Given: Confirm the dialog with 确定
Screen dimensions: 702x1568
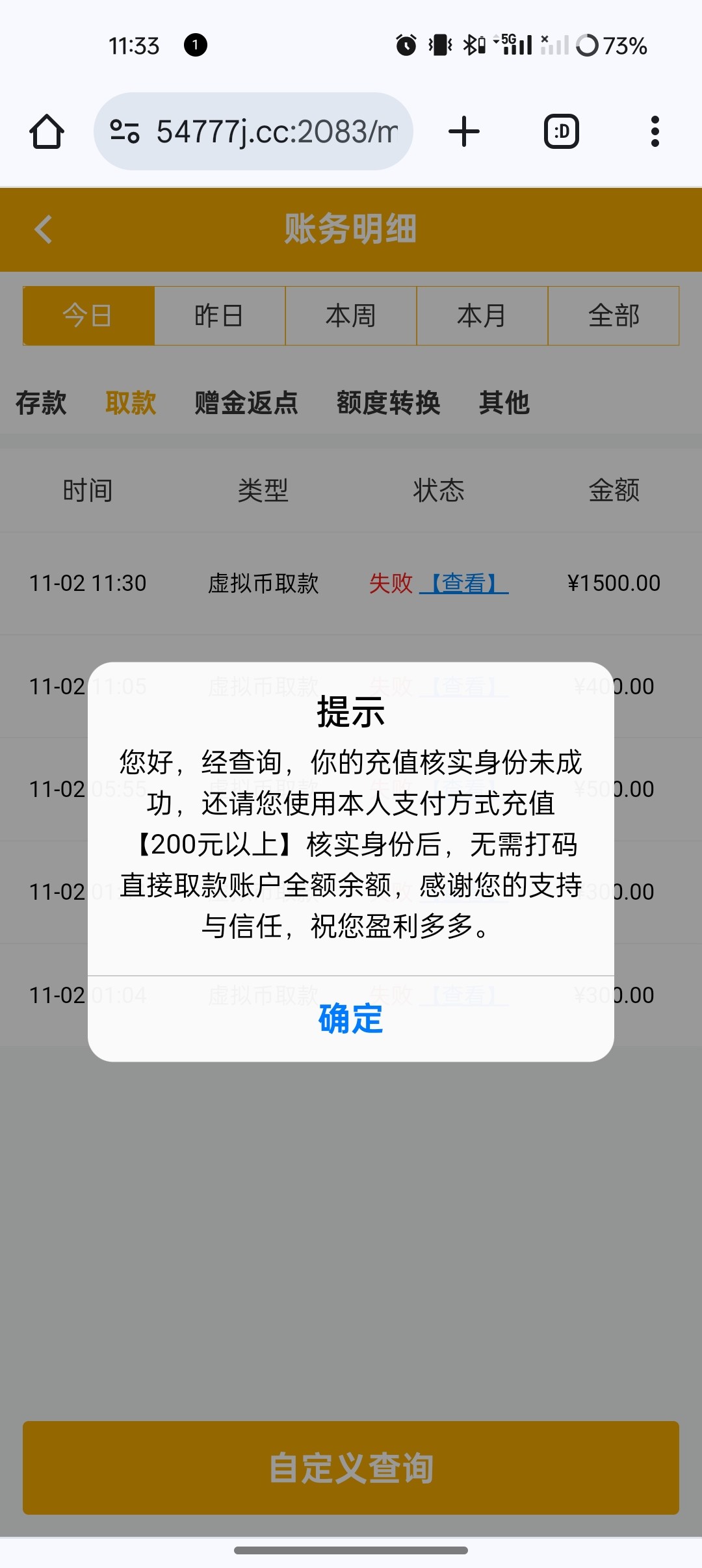Looking at the screenshot, I should click(351, 1018).
